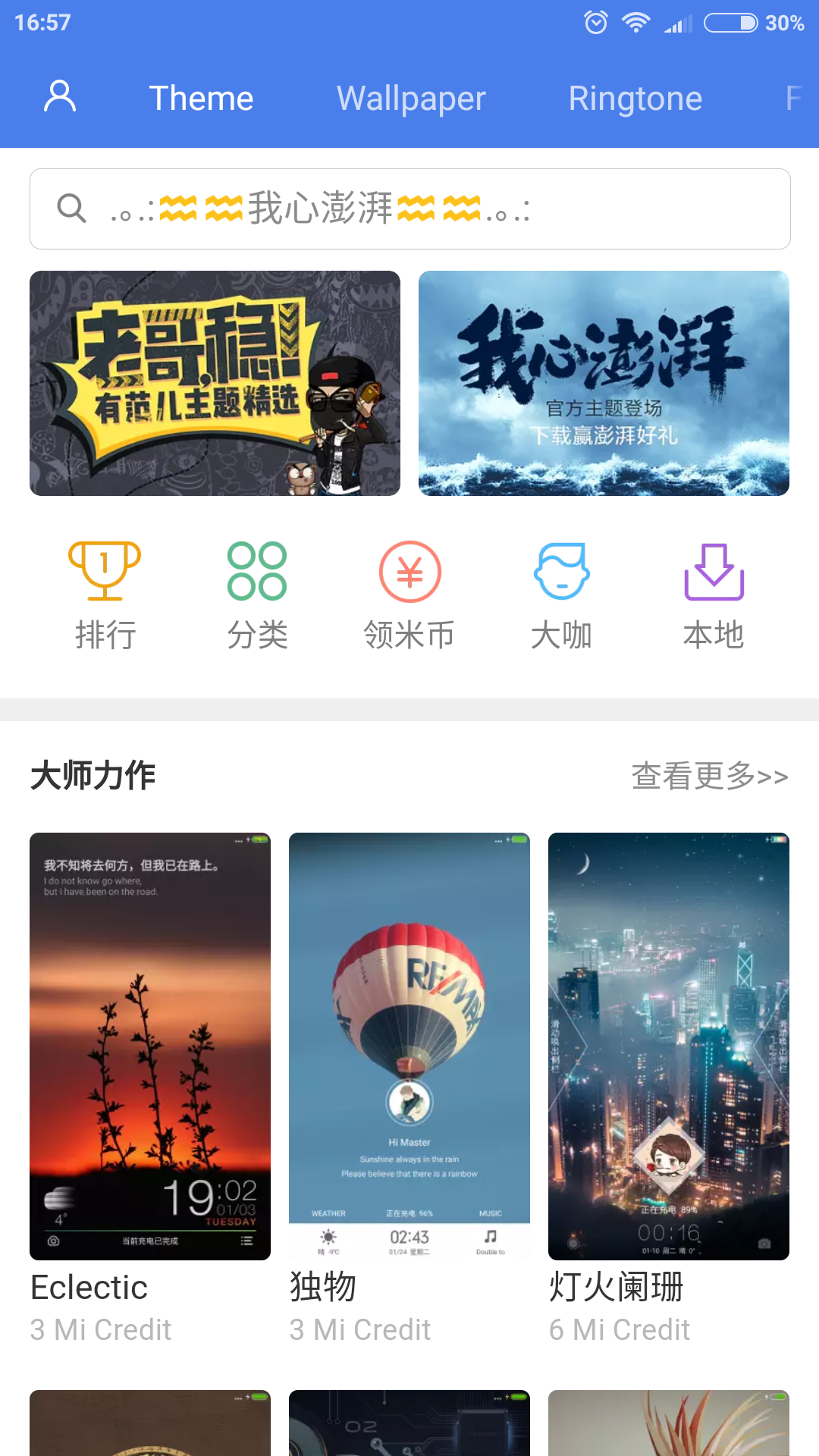This screenshot has width=819, height=1456.
Task: Open the Eclectic theme
Action: pos(150,1046)
